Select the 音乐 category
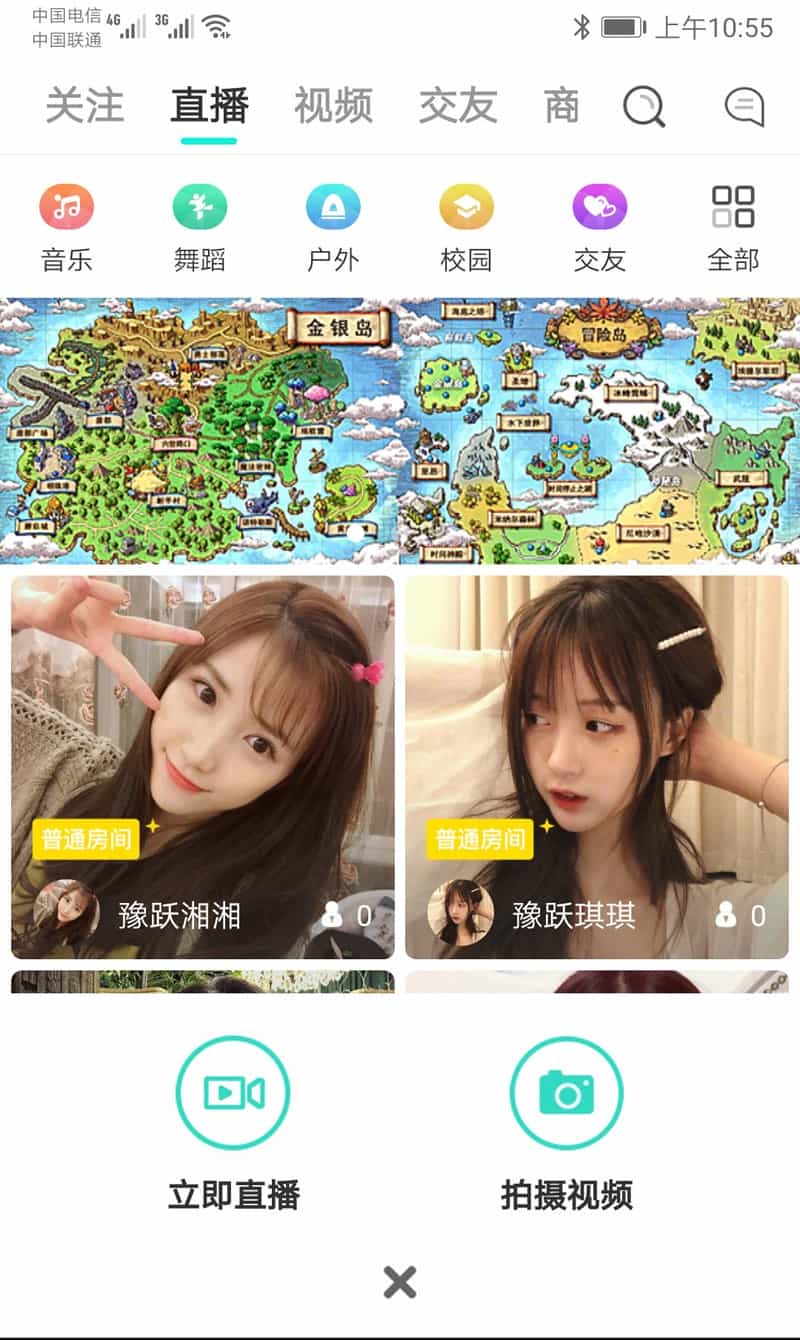 coord(67,227)
